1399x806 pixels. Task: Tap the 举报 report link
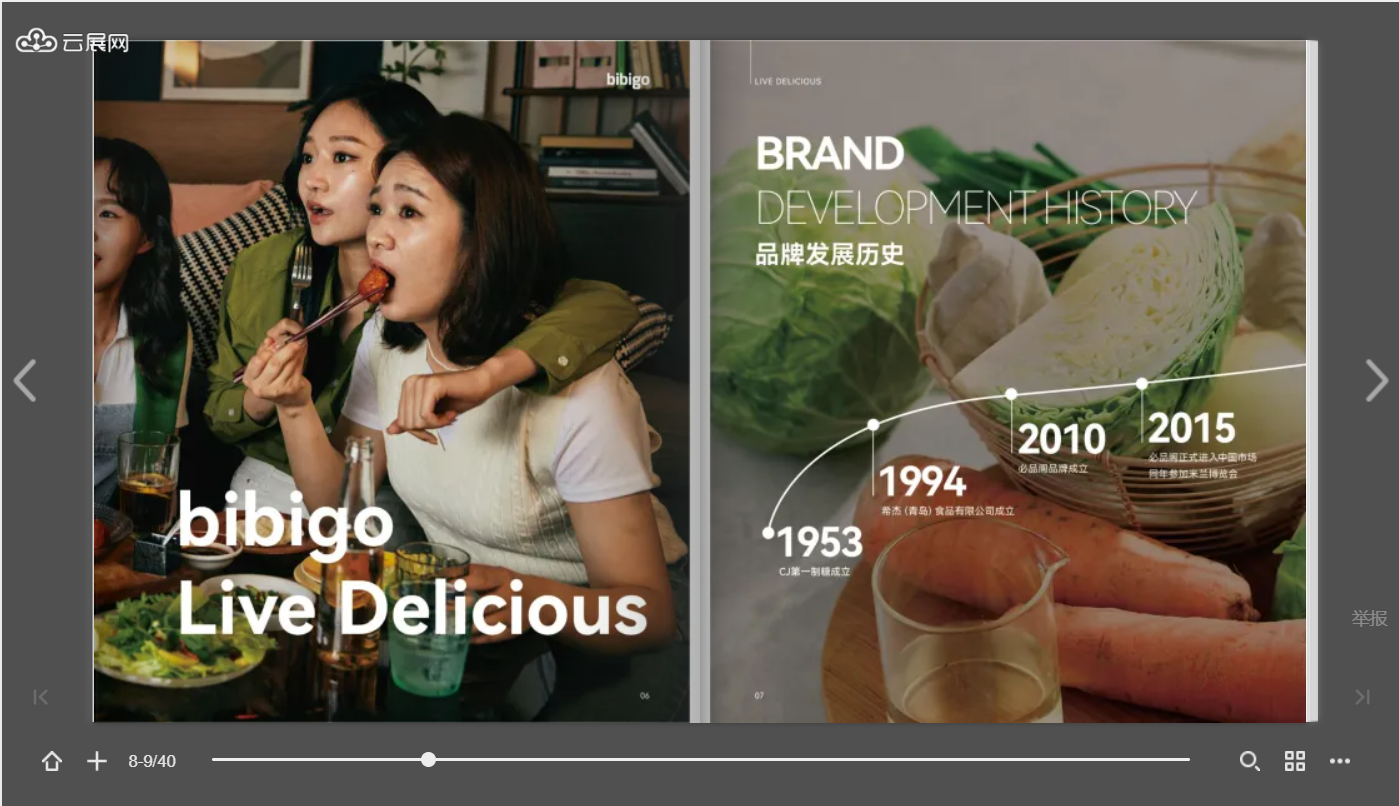1369,618
